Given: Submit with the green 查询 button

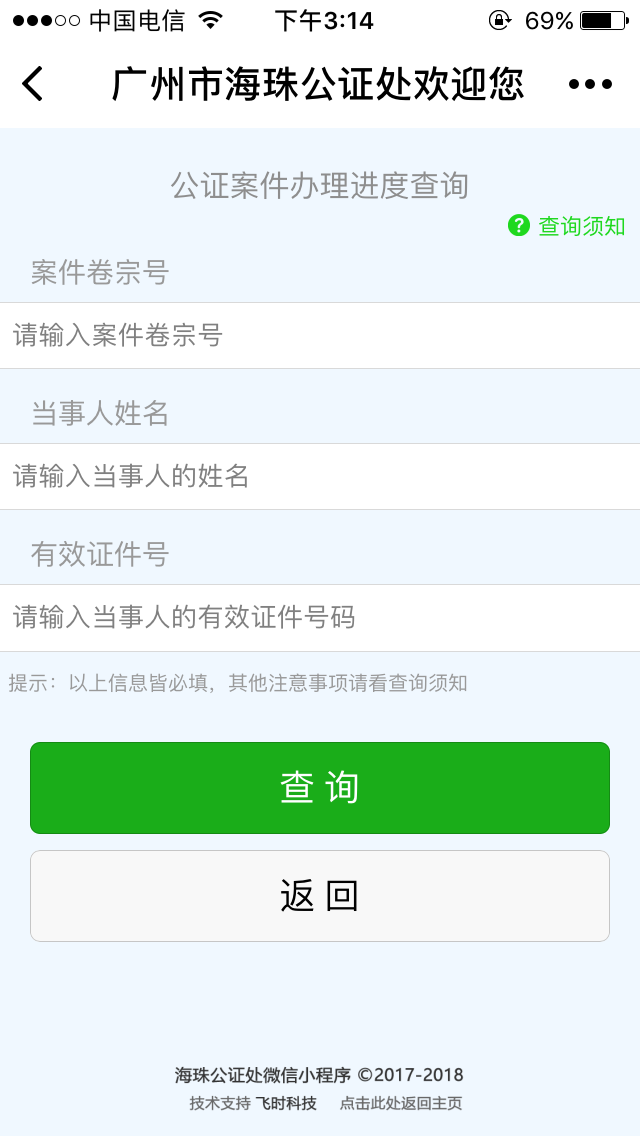Looking at the screenshot, I should tap(320, 788).
